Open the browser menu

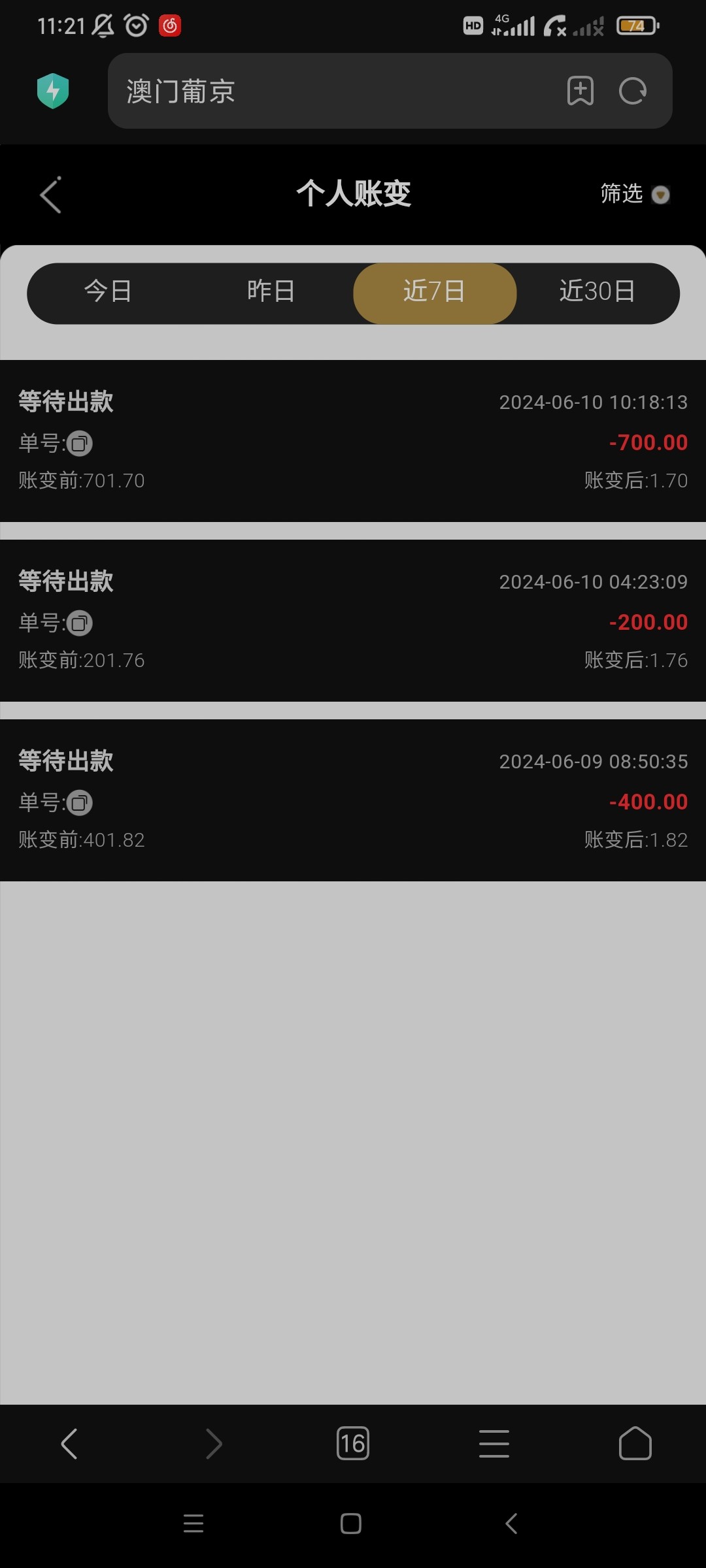(x=494, y=1443)
